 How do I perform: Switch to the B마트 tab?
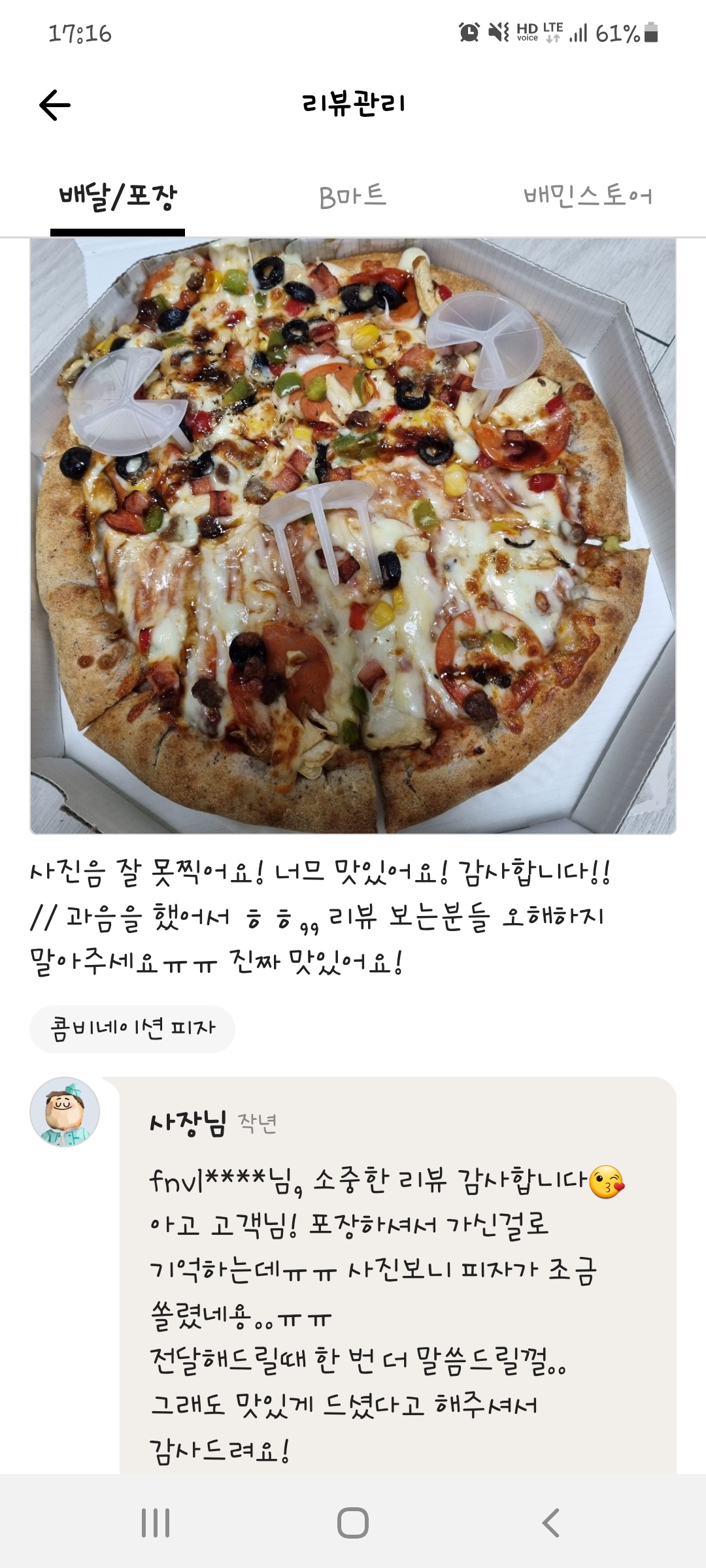[353, 197]
